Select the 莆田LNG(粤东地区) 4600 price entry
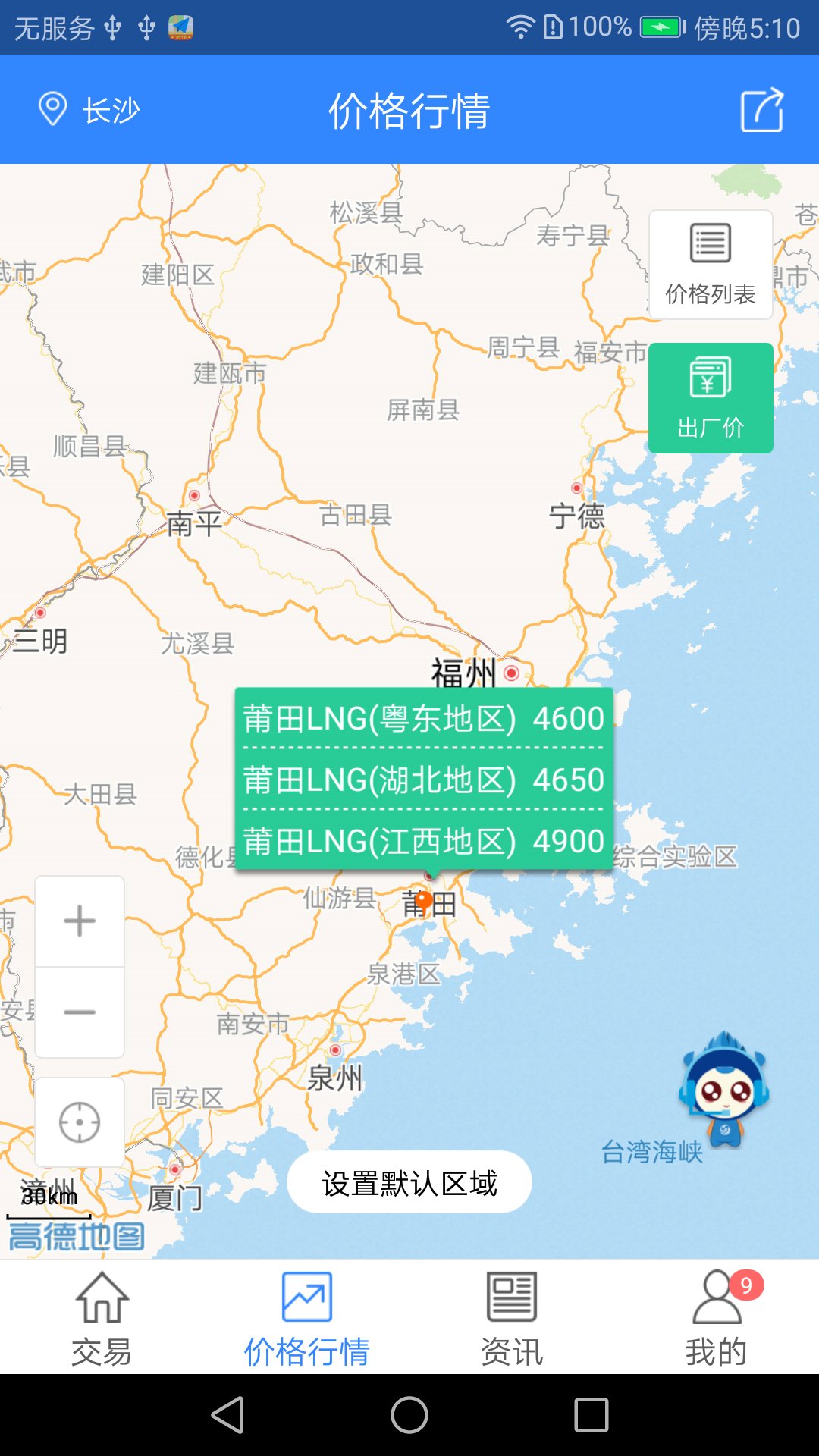The image size is (819, 1456). 422,718
